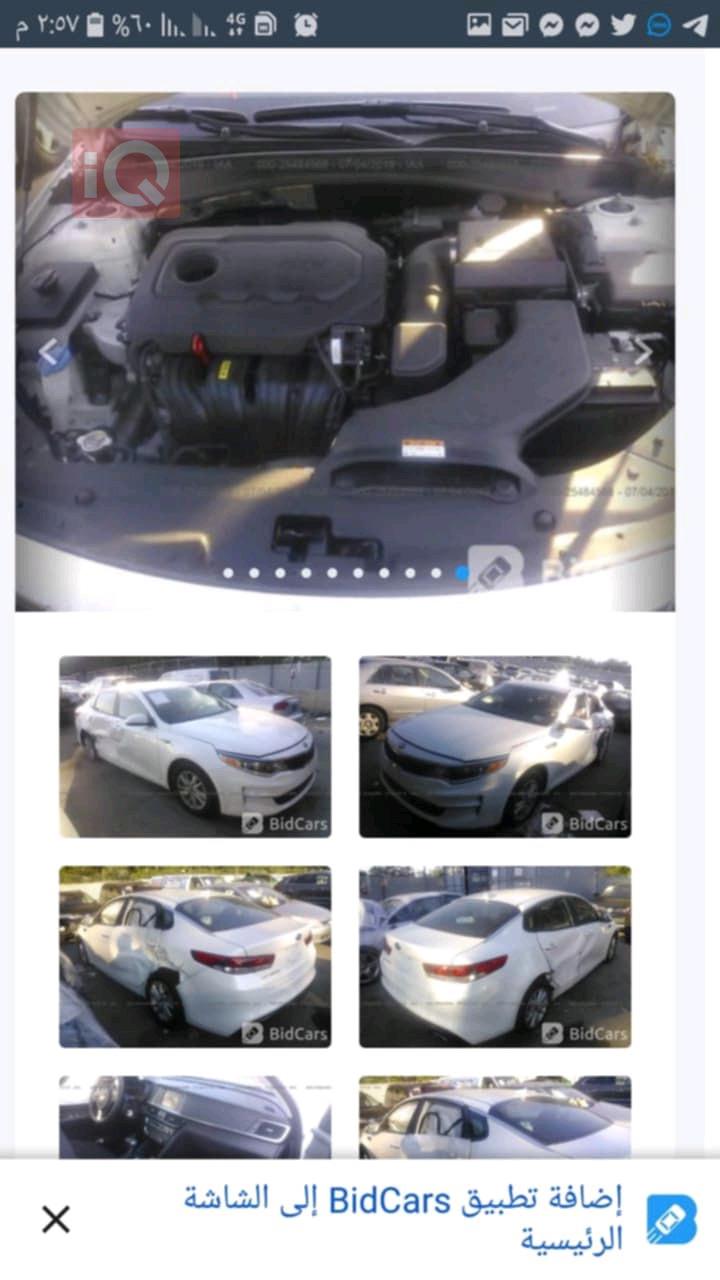Open the front-left view thumbnail of white car
The width and height of the screenshot is (720, 1280).
coord(195,746)
